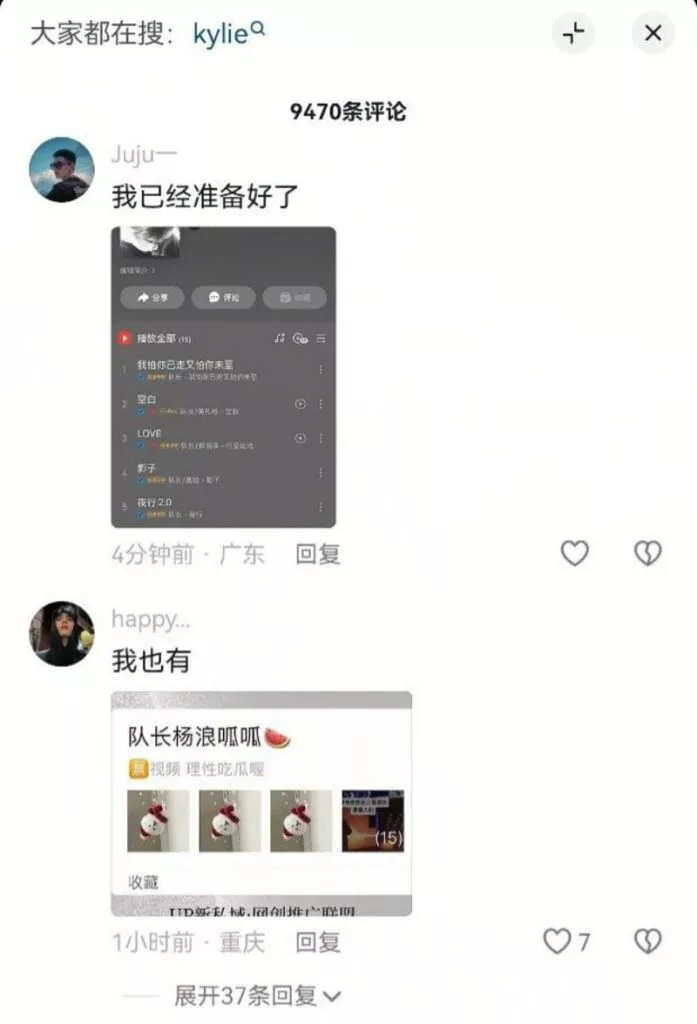Open the playlist image in Juju一's comment
The width and height of the screenshot is (697, 1024).
[x=223, y=377]
